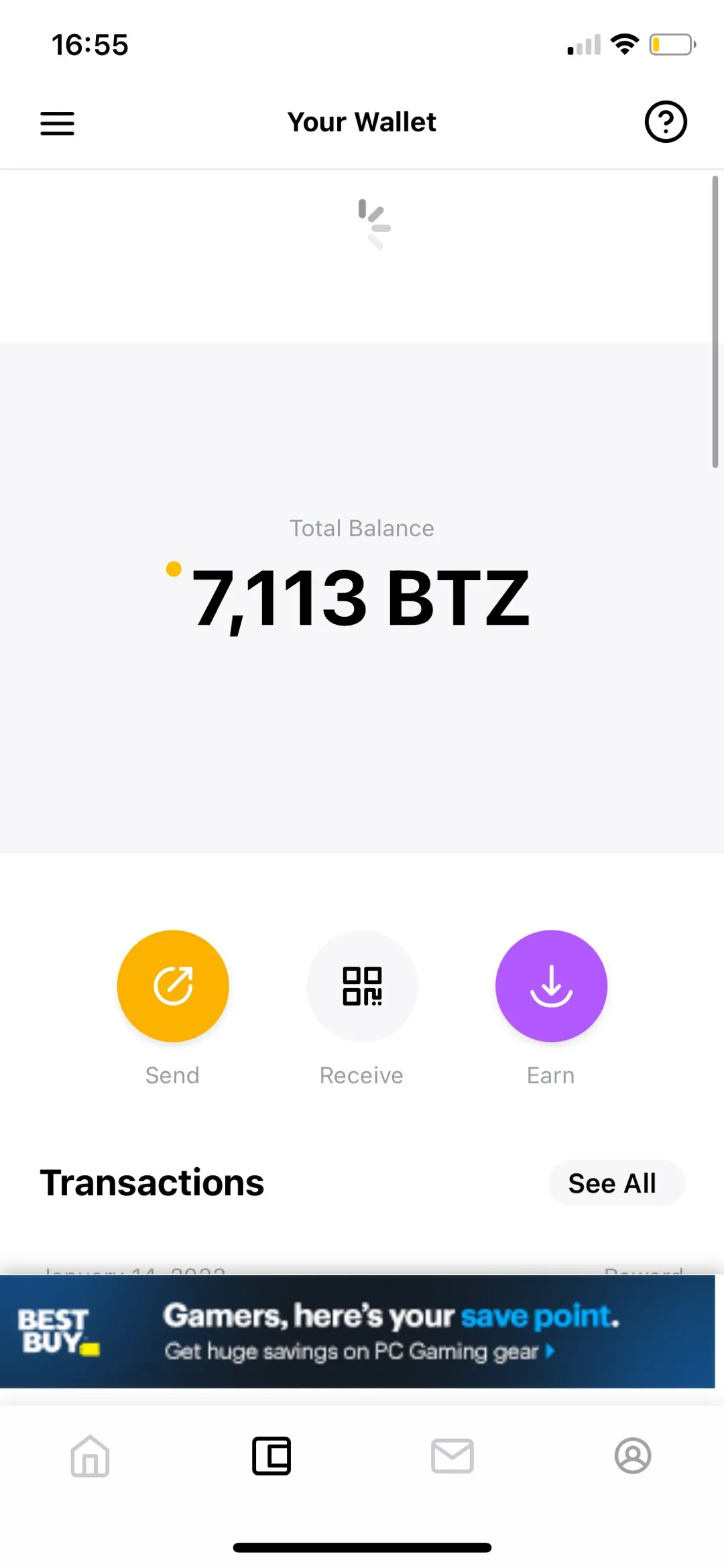Go to the Messages envelope tab
724x1568 pixels.
tap(452, 1456)
